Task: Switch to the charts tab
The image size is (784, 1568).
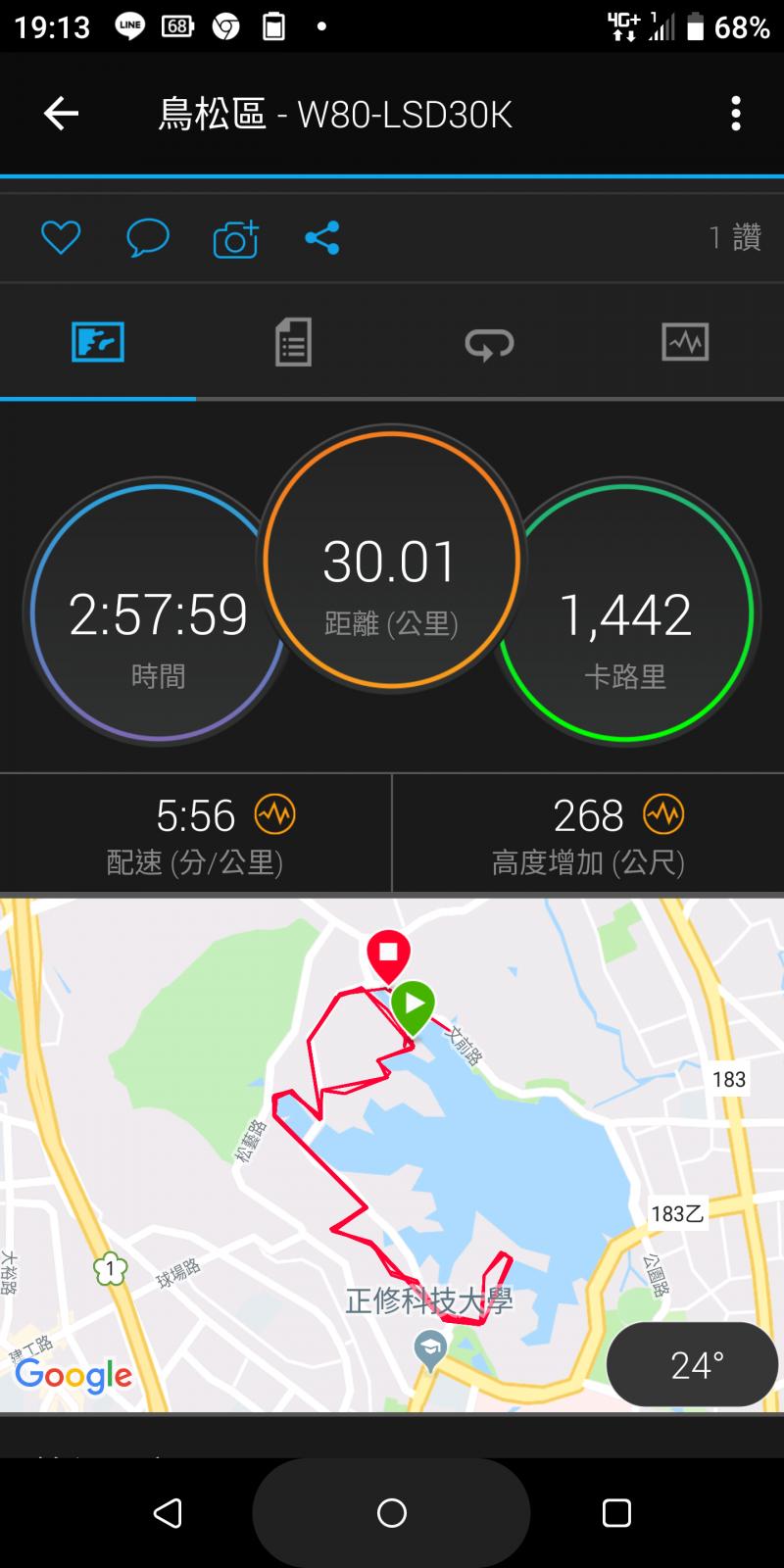Action: [x=685, y=343]
